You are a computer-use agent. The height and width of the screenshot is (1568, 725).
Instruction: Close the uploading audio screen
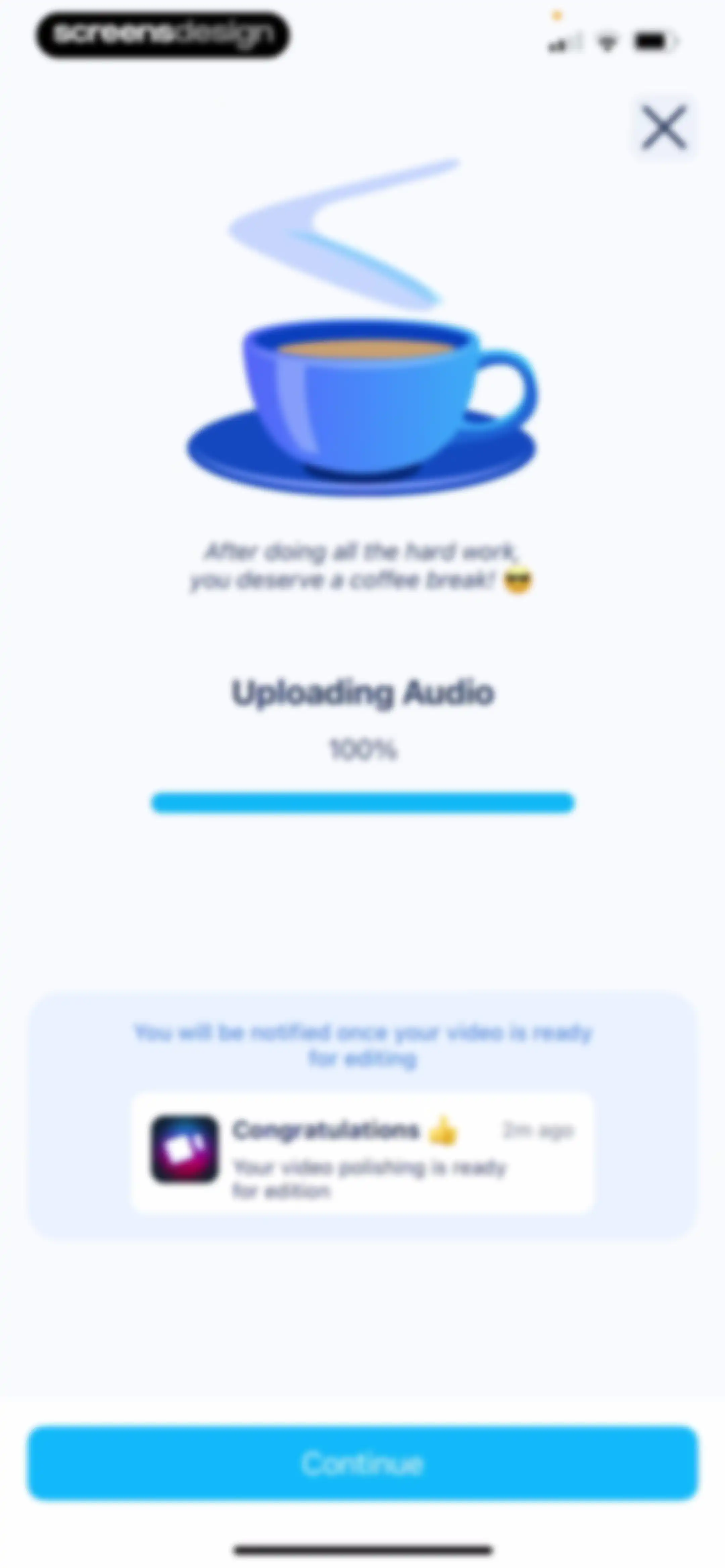(664, 127)
